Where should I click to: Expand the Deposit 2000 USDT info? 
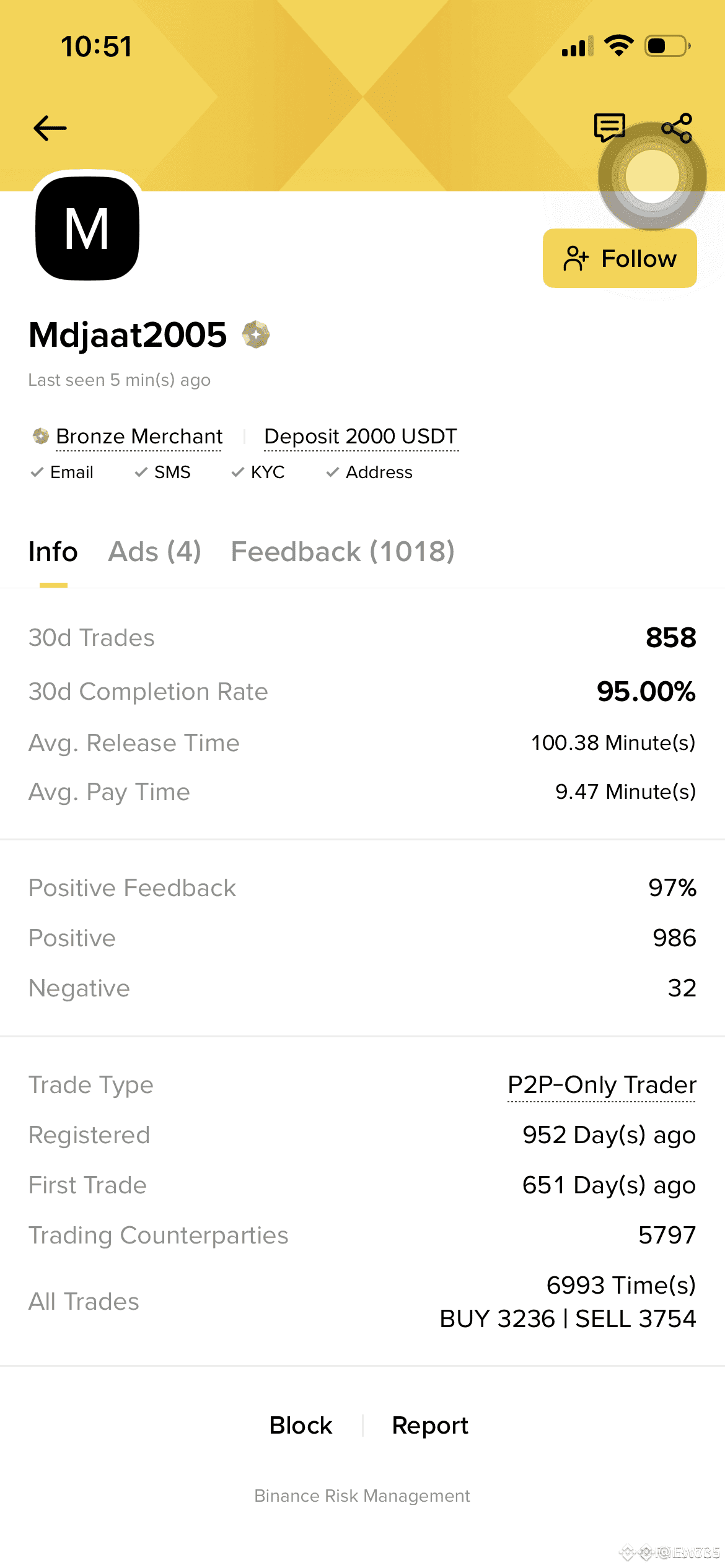coord(361,436)
